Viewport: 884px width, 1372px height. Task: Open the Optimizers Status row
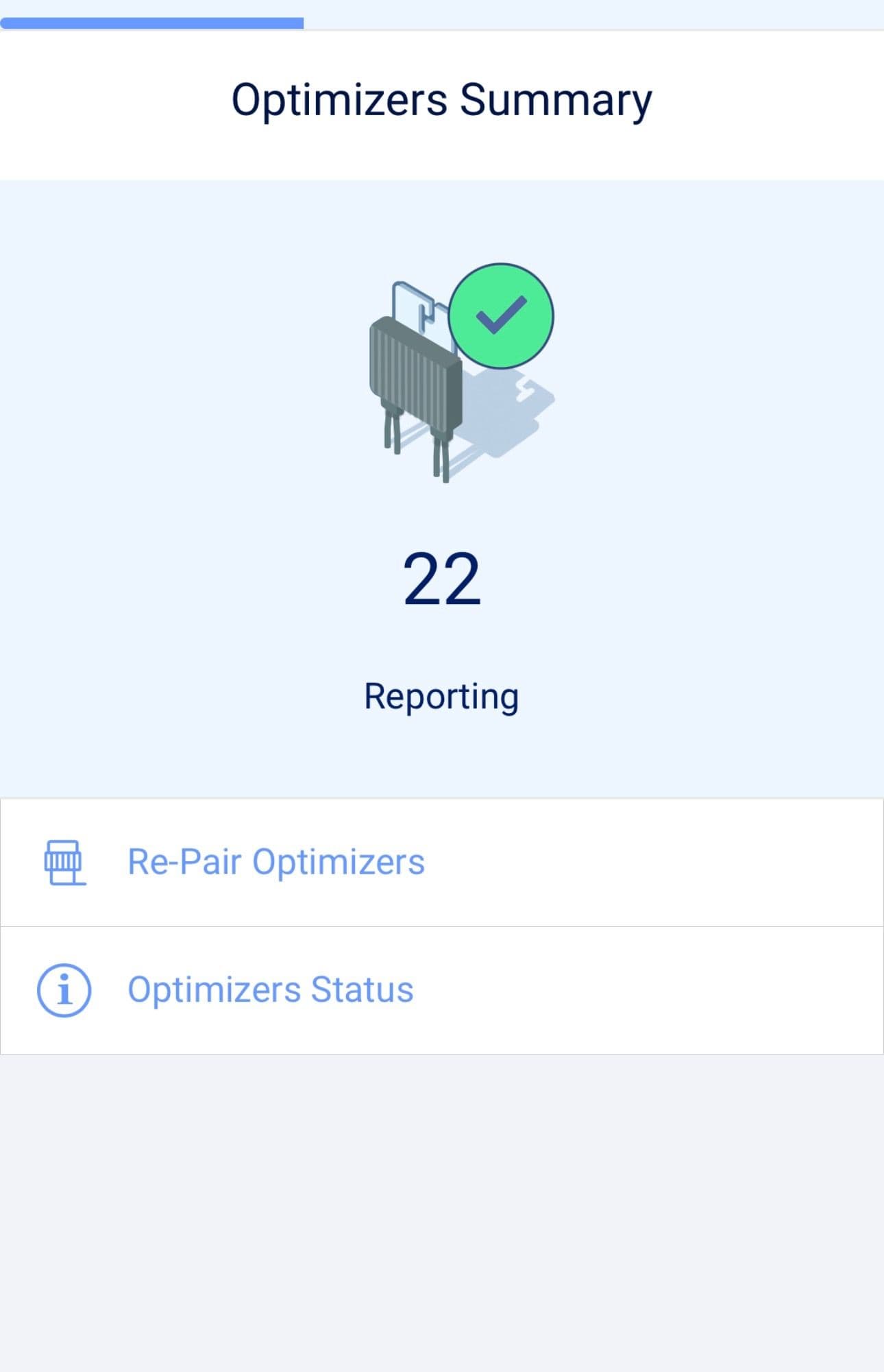coord(270,990)
